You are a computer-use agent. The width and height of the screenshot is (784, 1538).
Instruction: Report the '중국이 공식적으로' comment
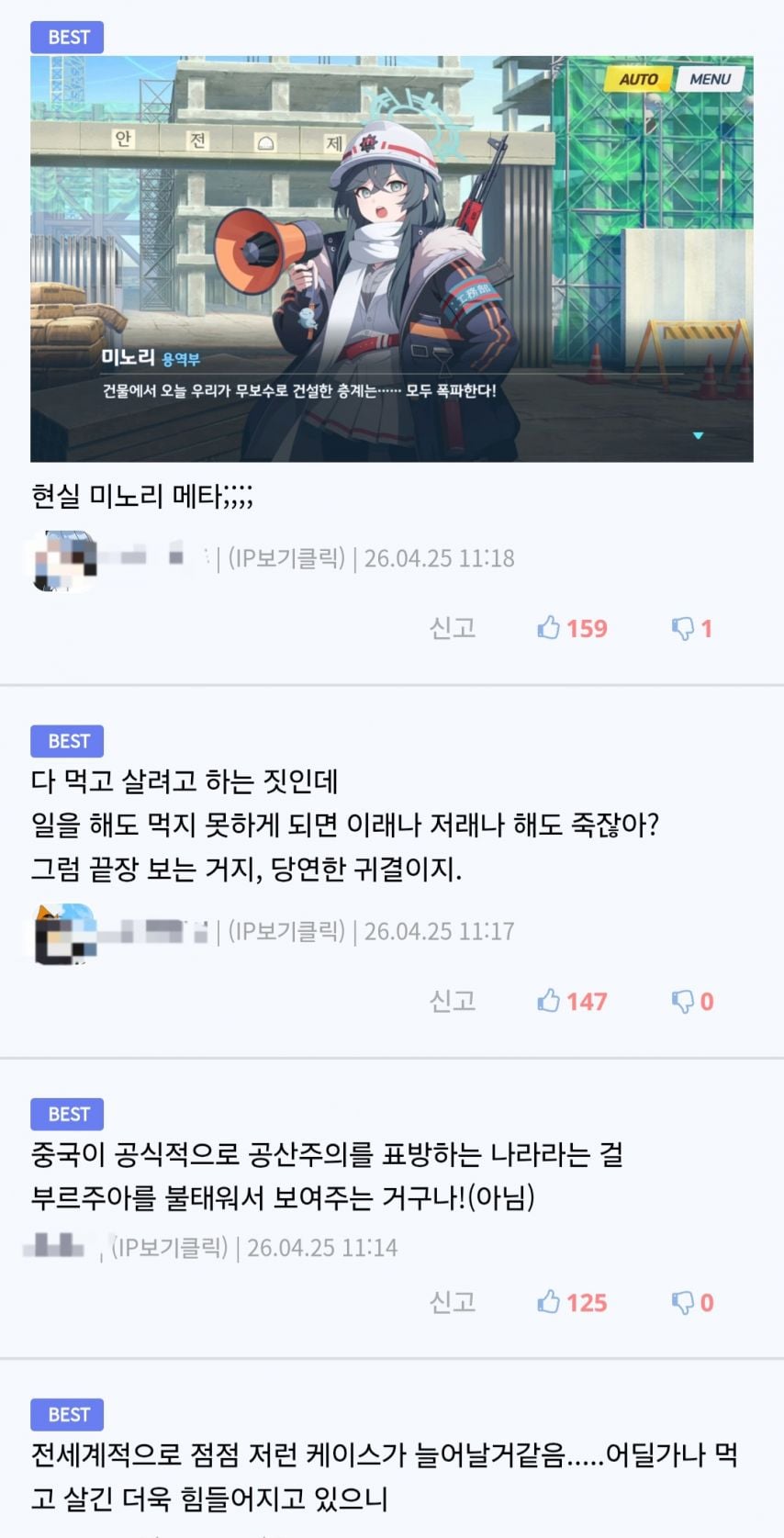pos(453,1302)
